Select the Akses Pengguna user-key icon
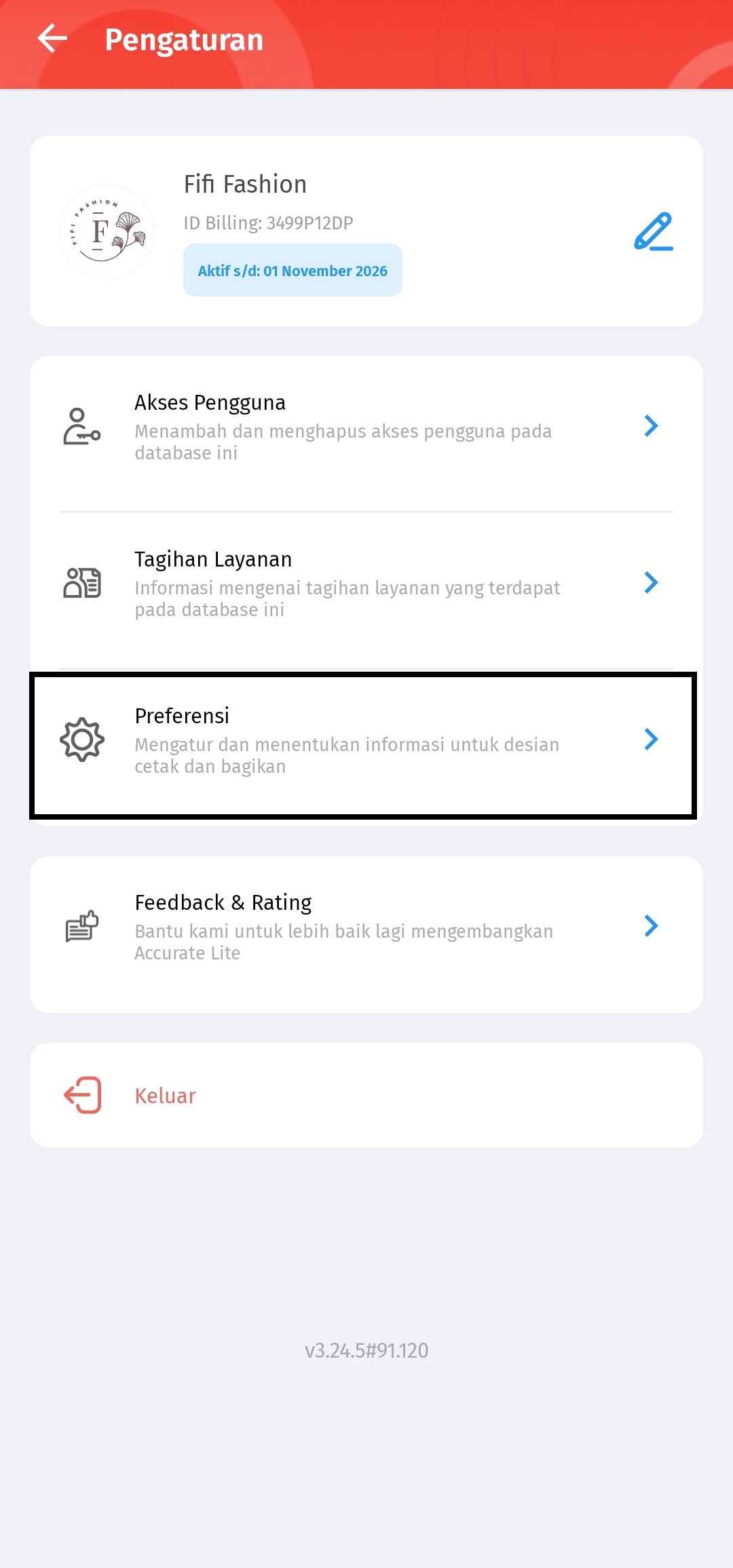Image resolution: width=733 pixels, height=1568 pixels. click(81, 426)
